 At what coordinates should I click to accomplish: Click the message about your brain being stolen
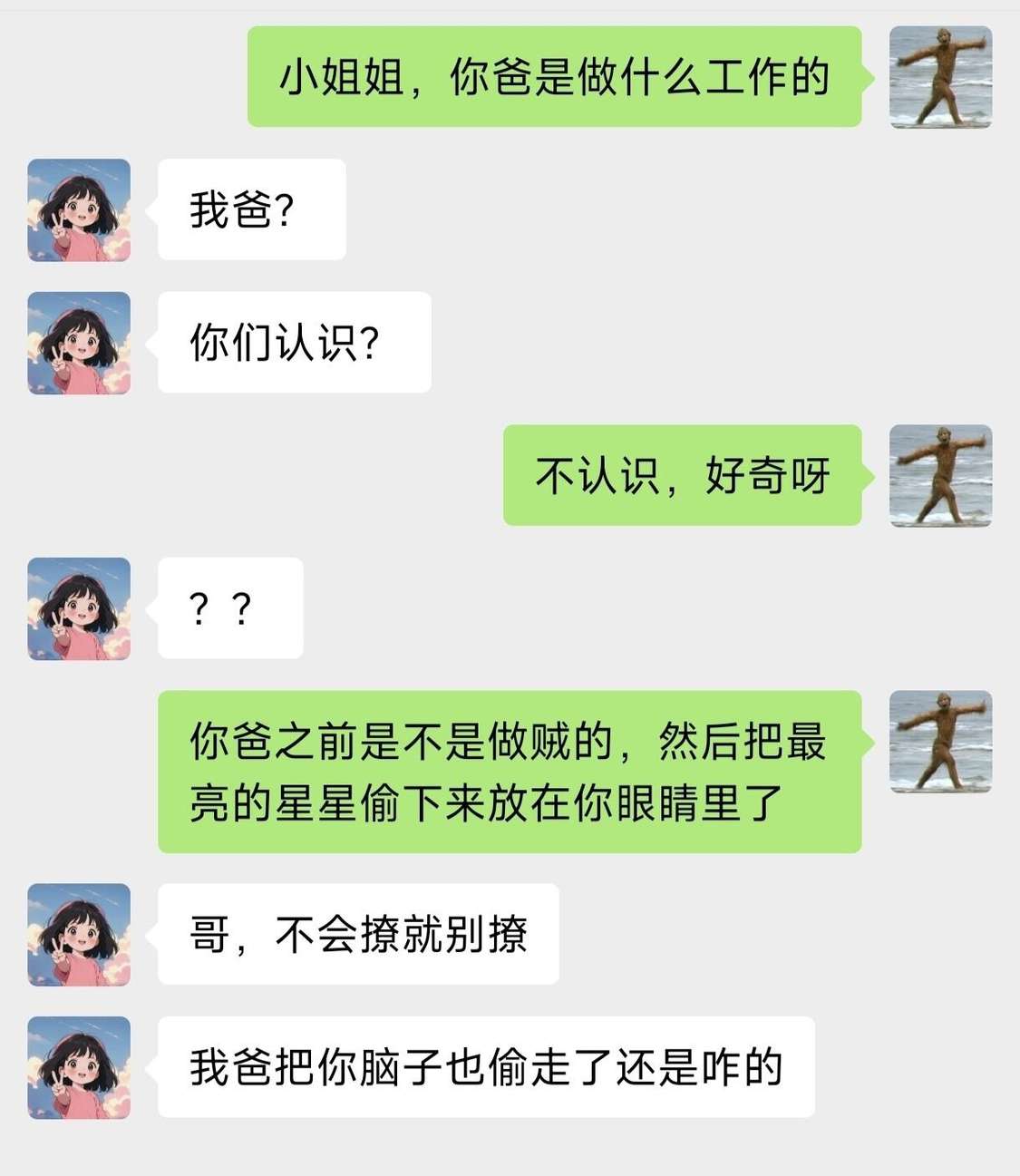pyautogui.click(x=486, y=1070)
